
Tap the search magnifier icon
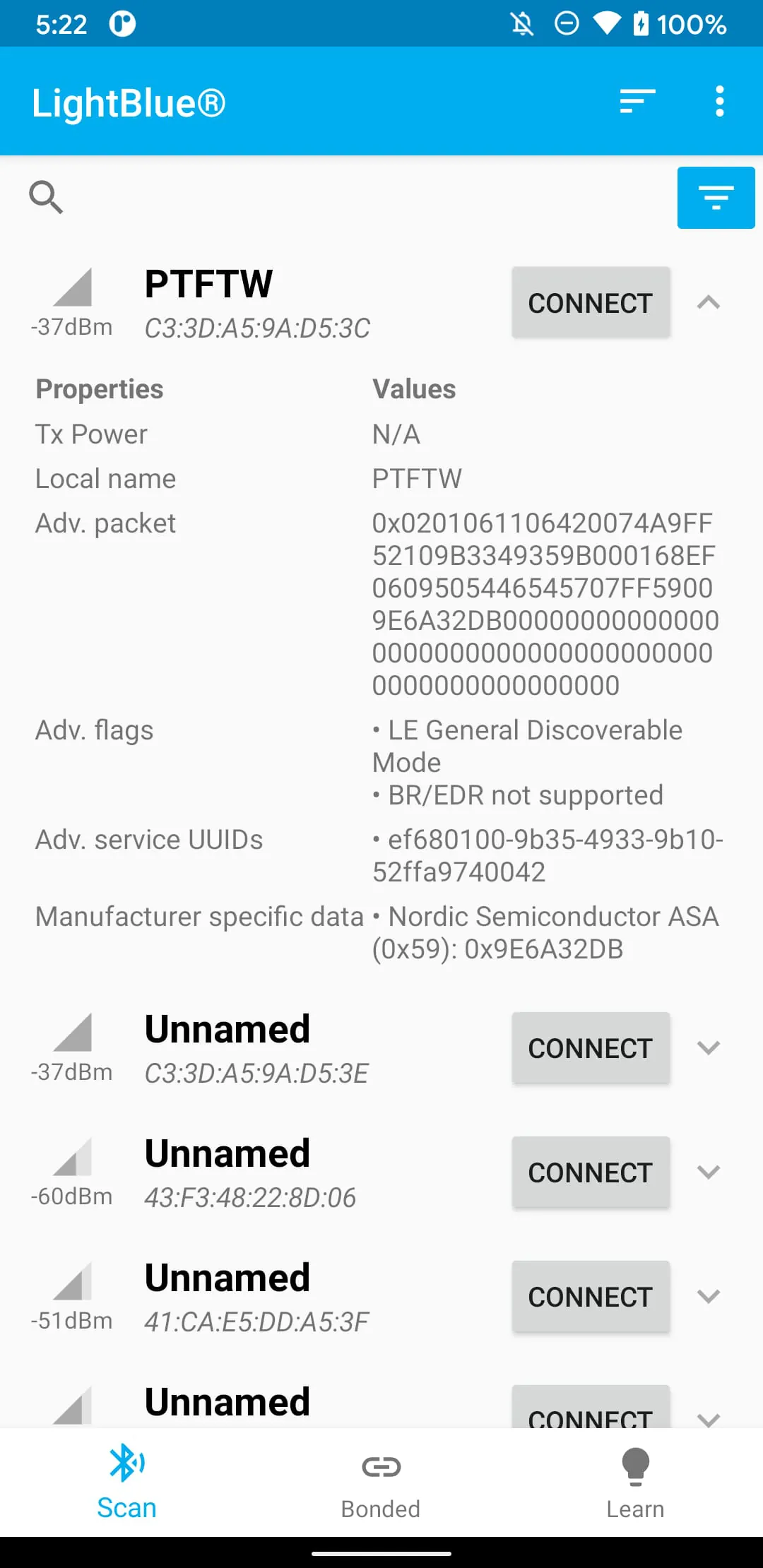point(46,197)
